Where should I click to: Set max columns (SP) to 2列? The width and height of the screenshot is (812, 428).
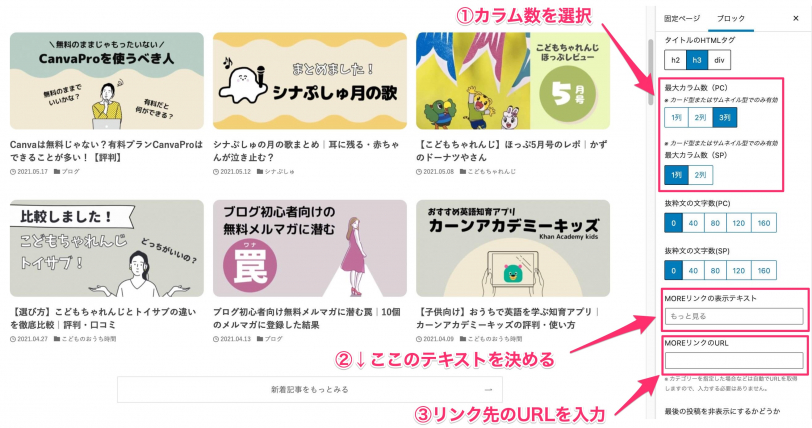click(700, 176)
